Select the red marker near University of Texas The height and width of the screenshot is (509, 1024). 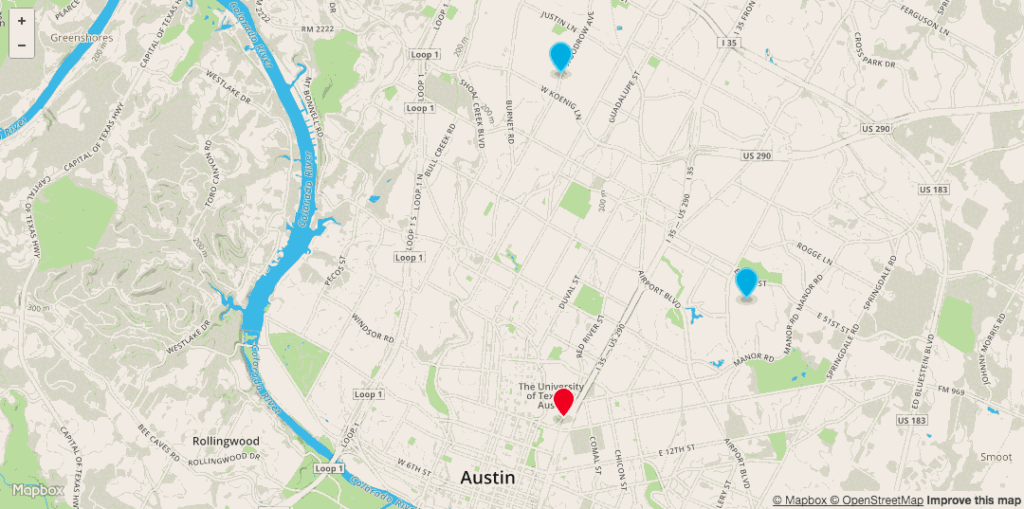pos(563,403)
